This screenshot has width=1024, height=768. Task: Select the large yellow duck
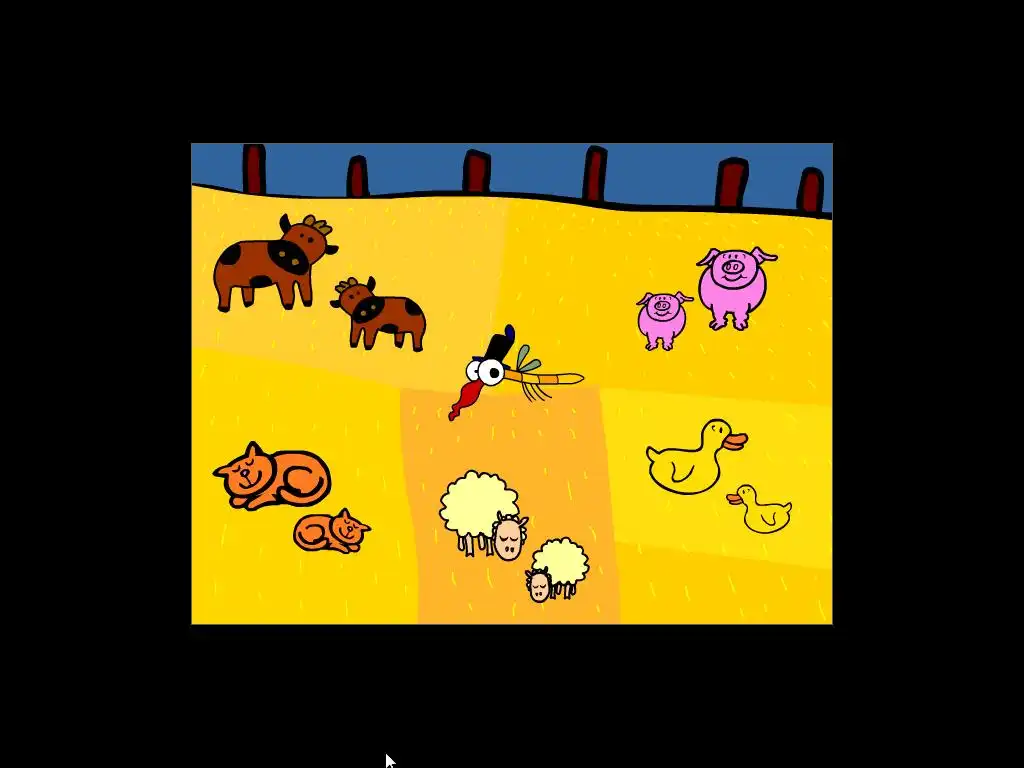pos(692,460)
